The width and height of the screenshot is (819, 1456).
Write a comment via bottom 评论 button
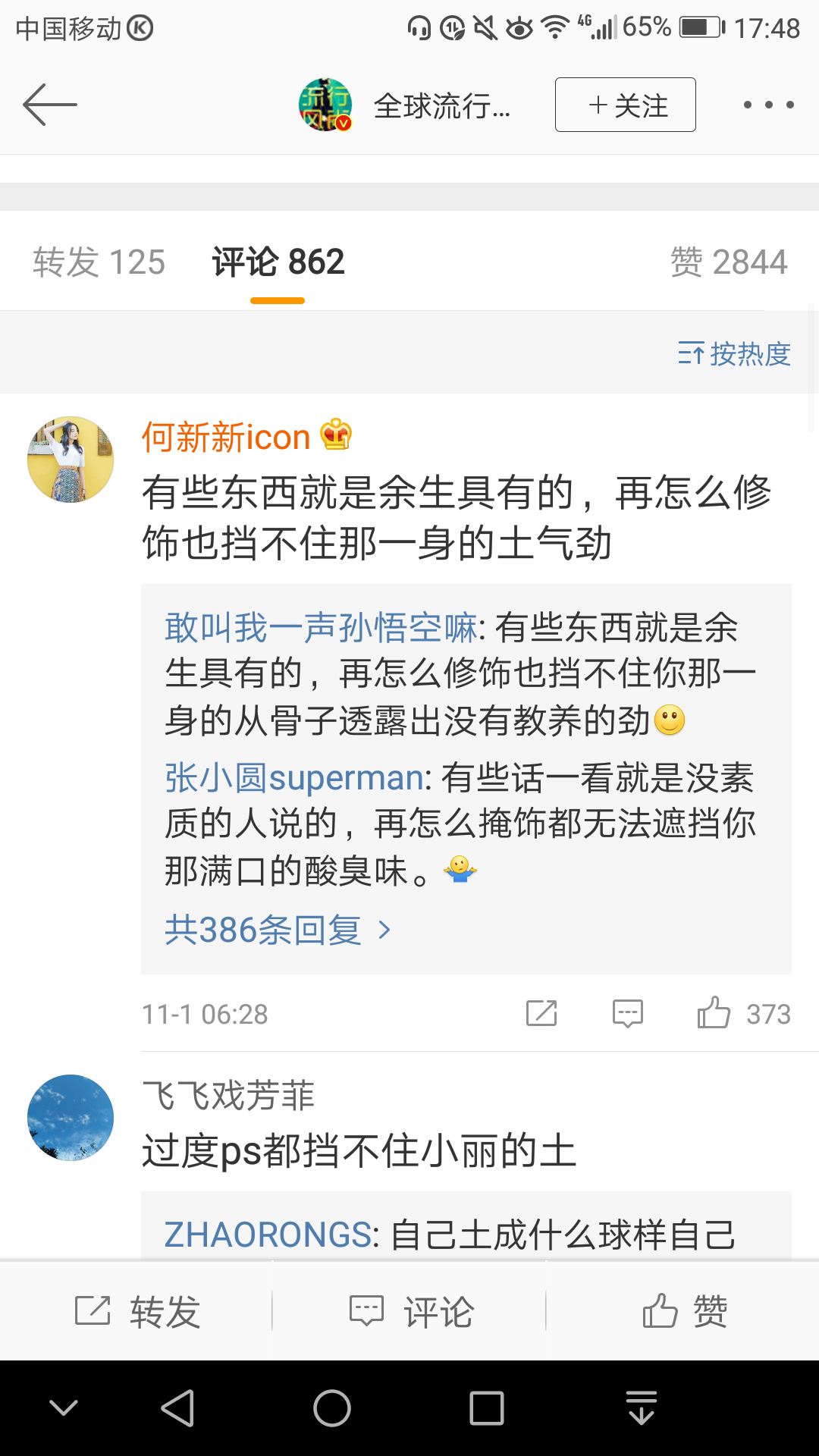(411, 1311)
